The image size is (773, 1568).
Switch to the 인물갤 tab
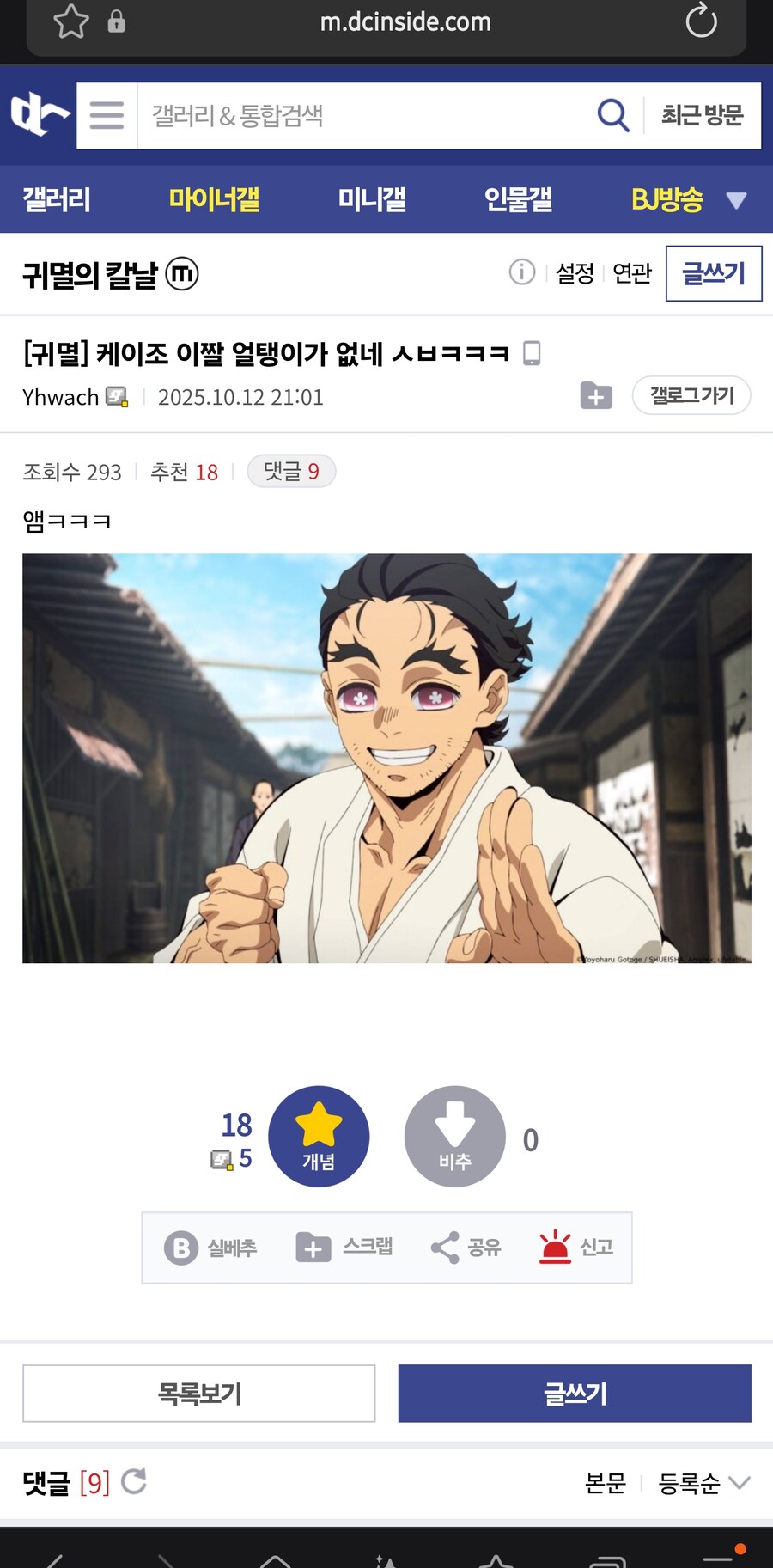coord(518,199)
